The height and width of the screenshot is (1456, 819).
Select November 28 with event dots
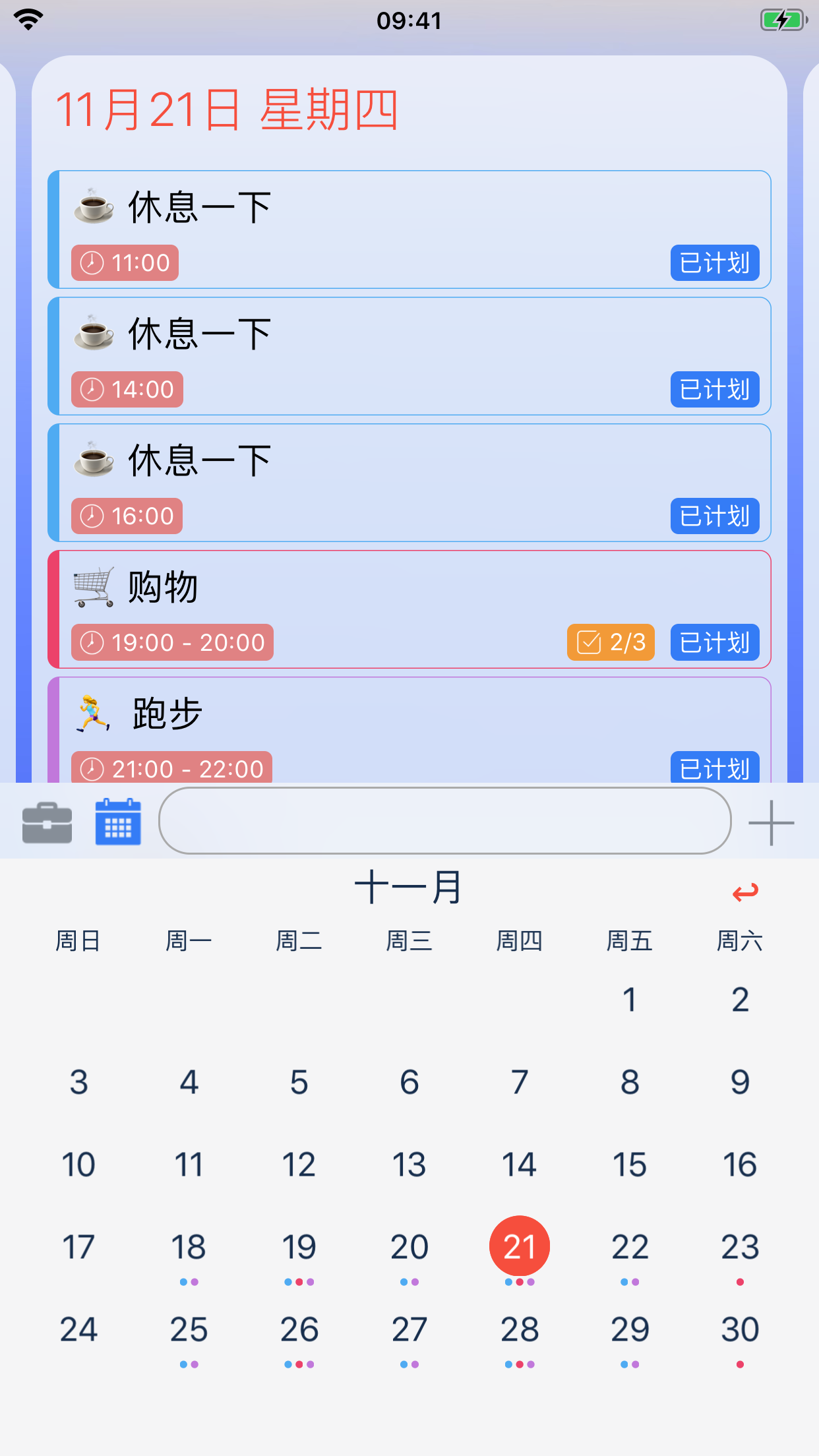click(520, 1329)
